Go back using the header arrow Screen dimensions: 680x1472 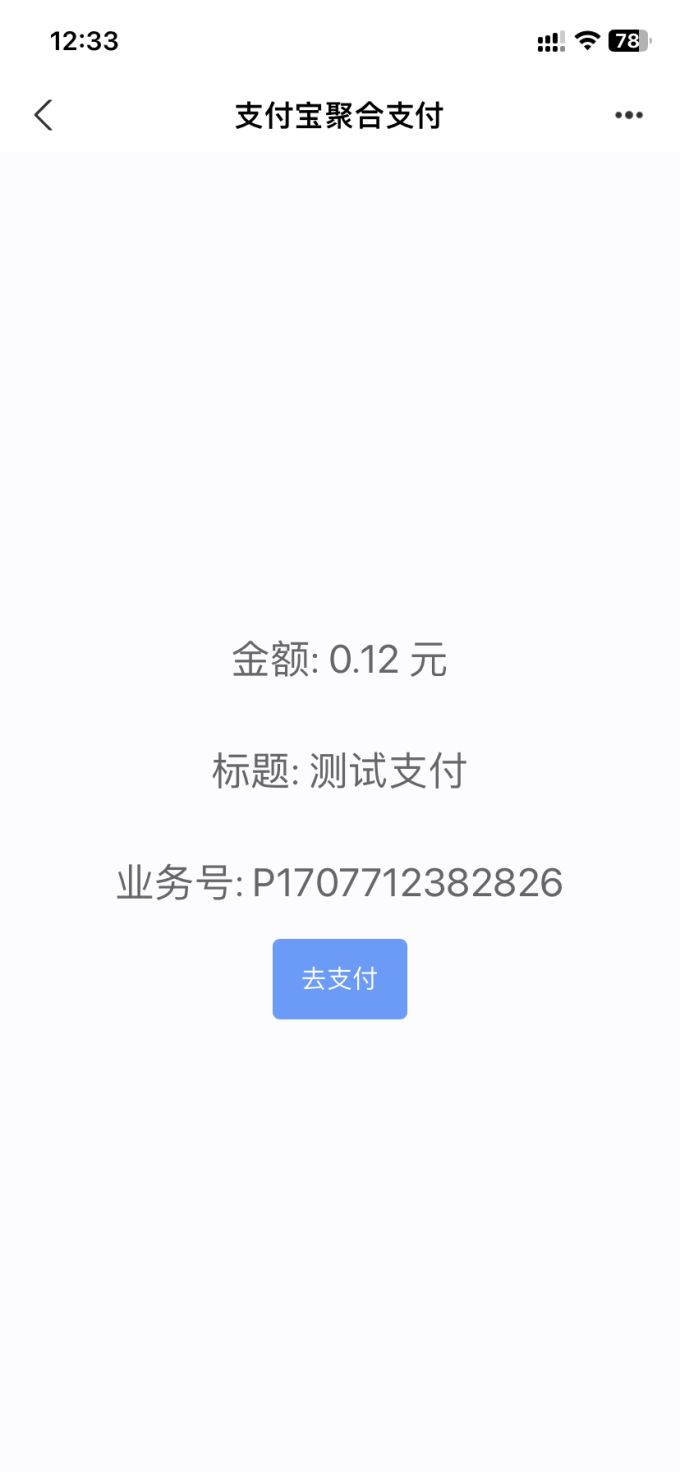(x=43, y=115)
